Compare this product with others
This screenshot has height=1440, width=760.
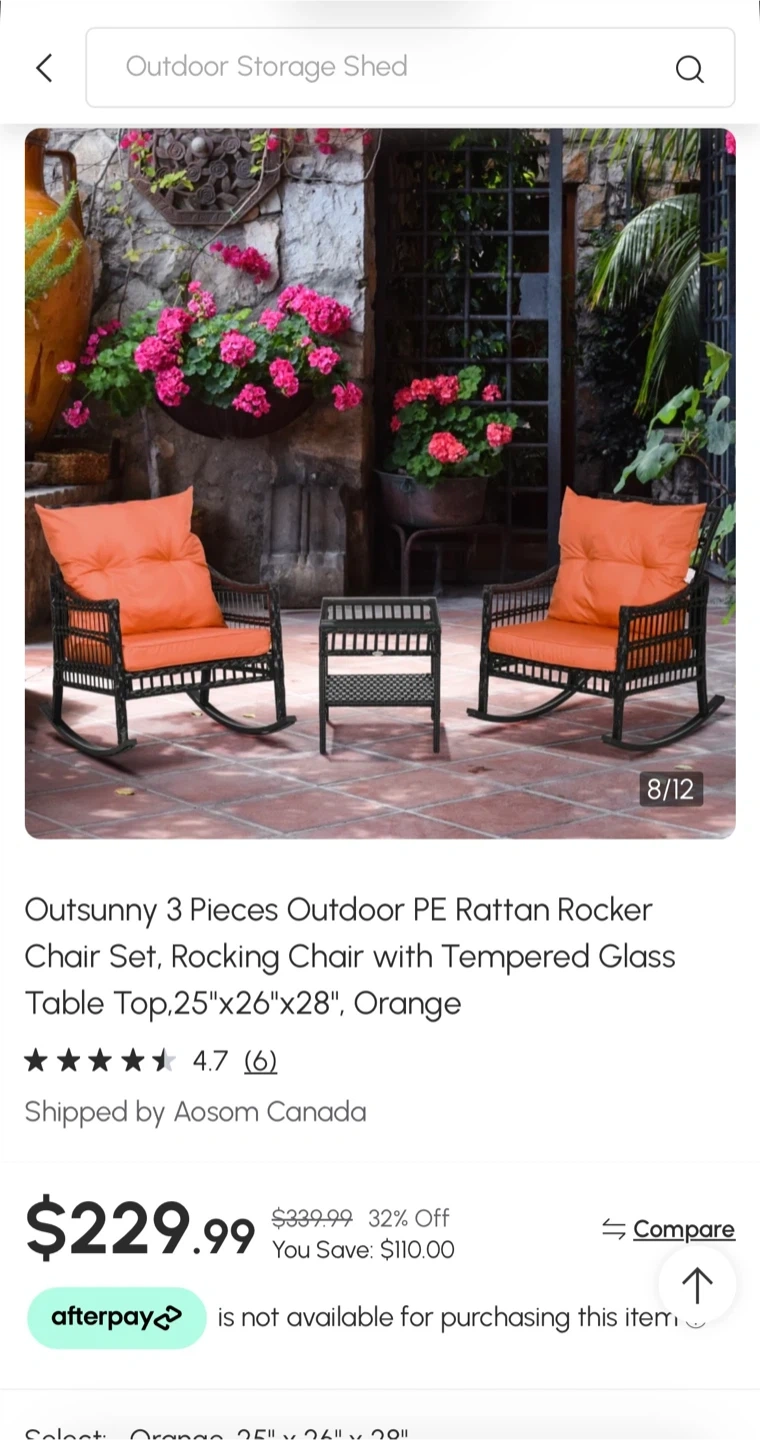tap(668, 1229)
